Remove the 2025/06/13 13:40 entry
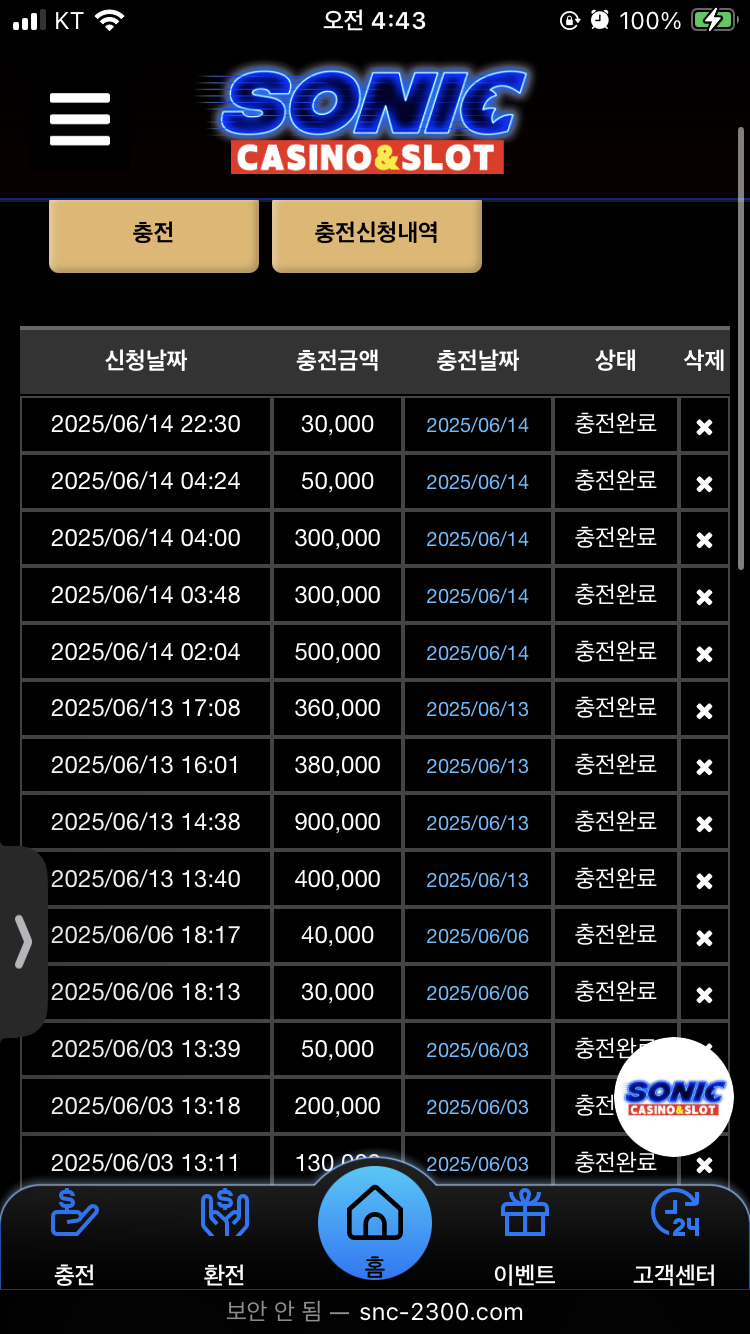The width and height of the screenshot is (750, 1334). pos(704,881)
